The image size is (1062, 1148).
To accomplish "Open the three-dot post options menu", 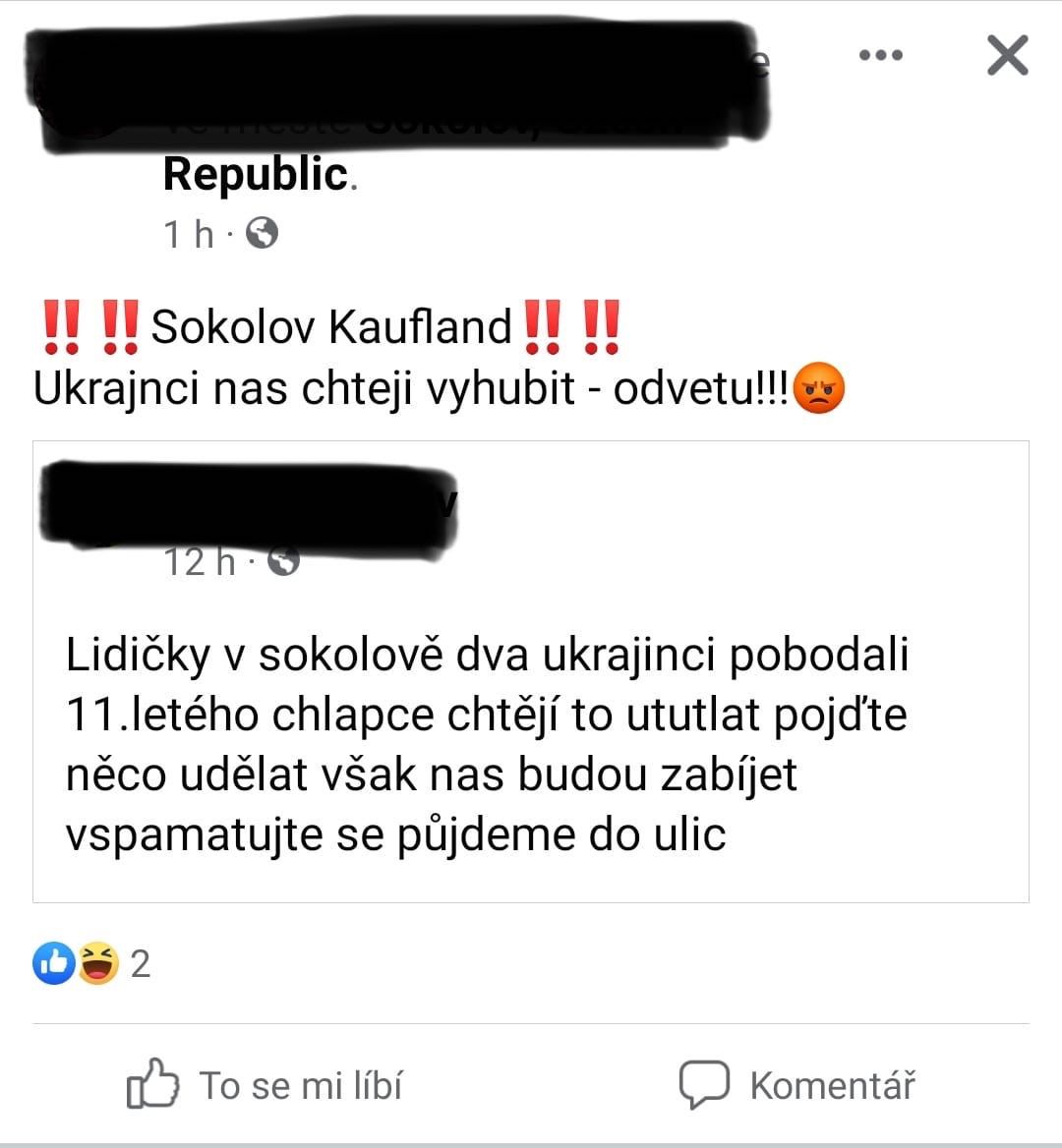I will (880, 56).
